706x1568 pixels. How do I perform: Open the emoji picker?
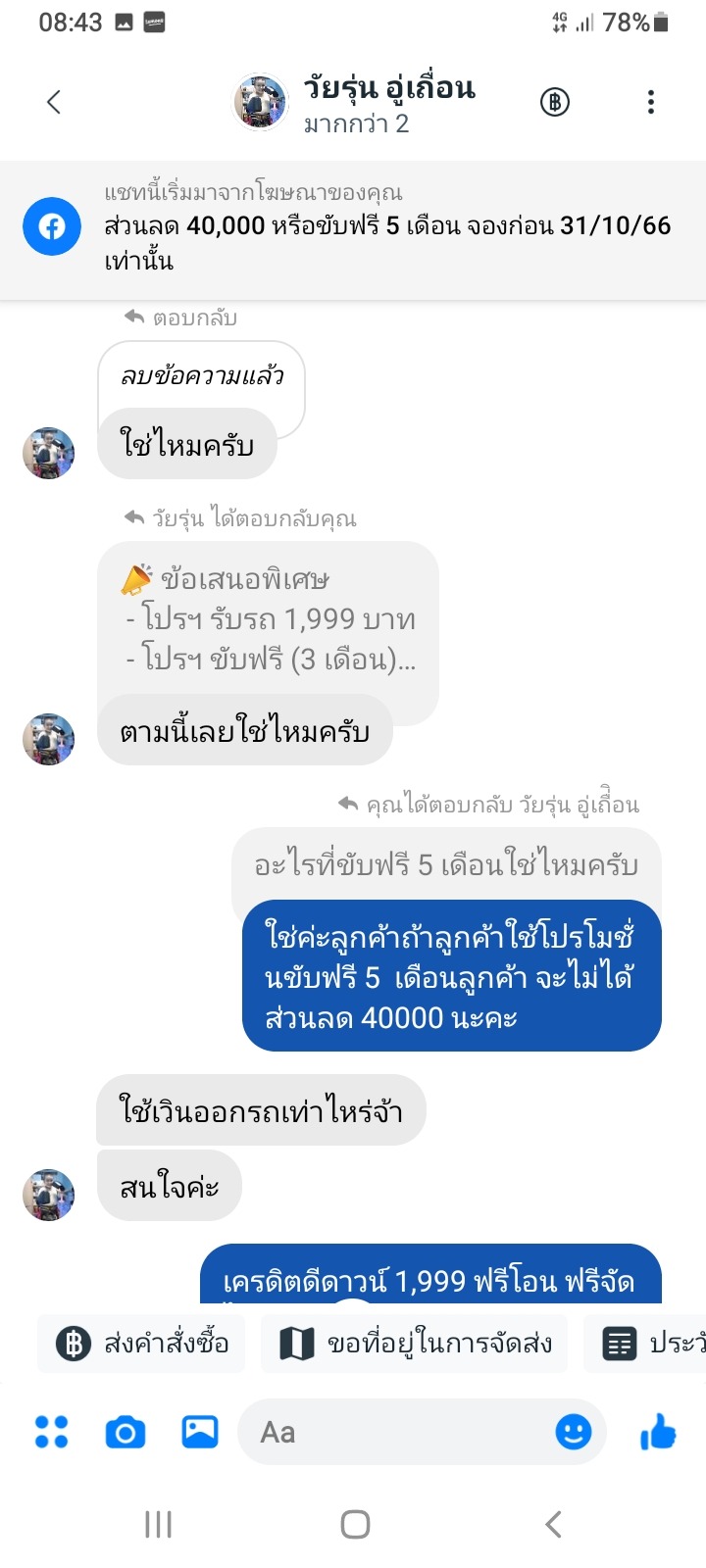coord(574,1432)
